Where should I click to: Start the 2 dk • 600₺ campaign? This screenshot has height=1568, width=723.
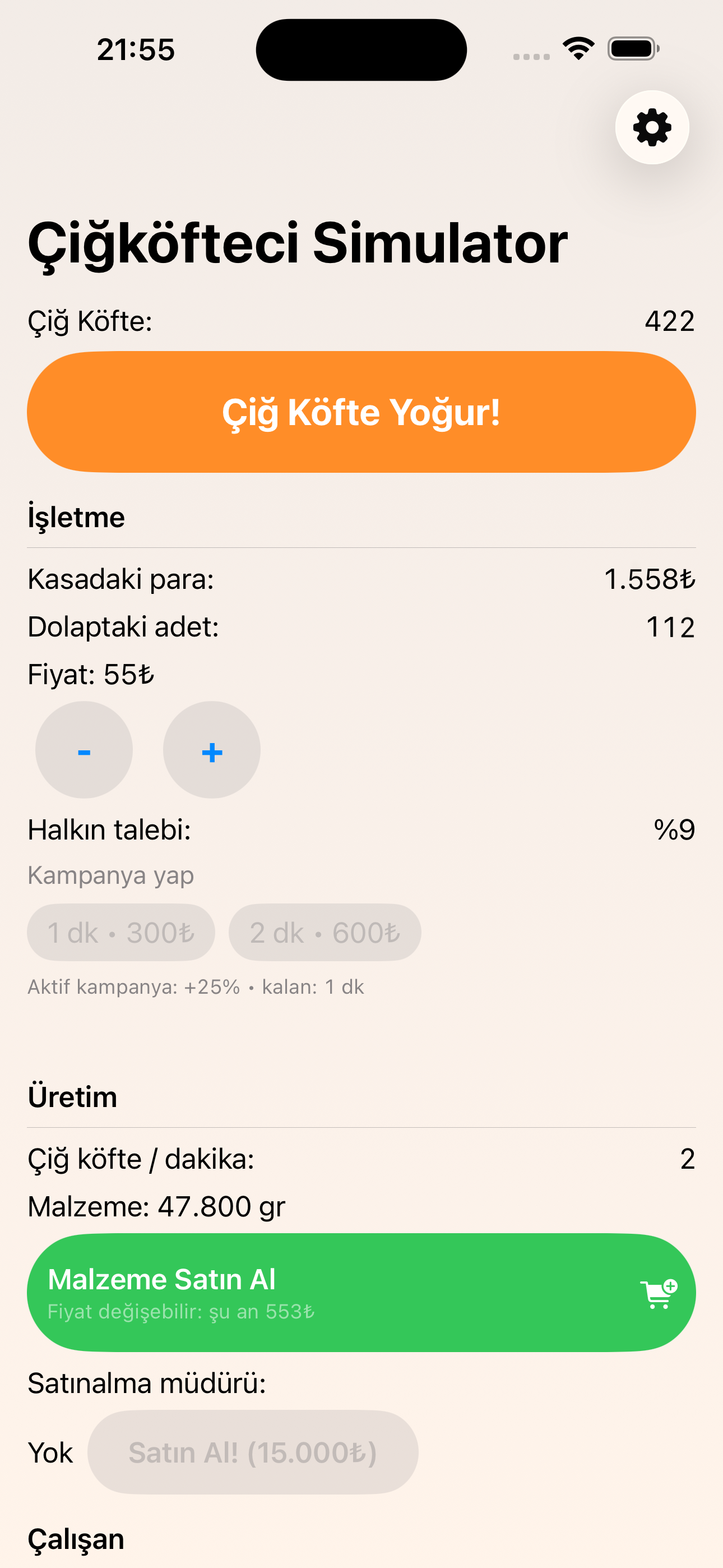click(325, 933)
